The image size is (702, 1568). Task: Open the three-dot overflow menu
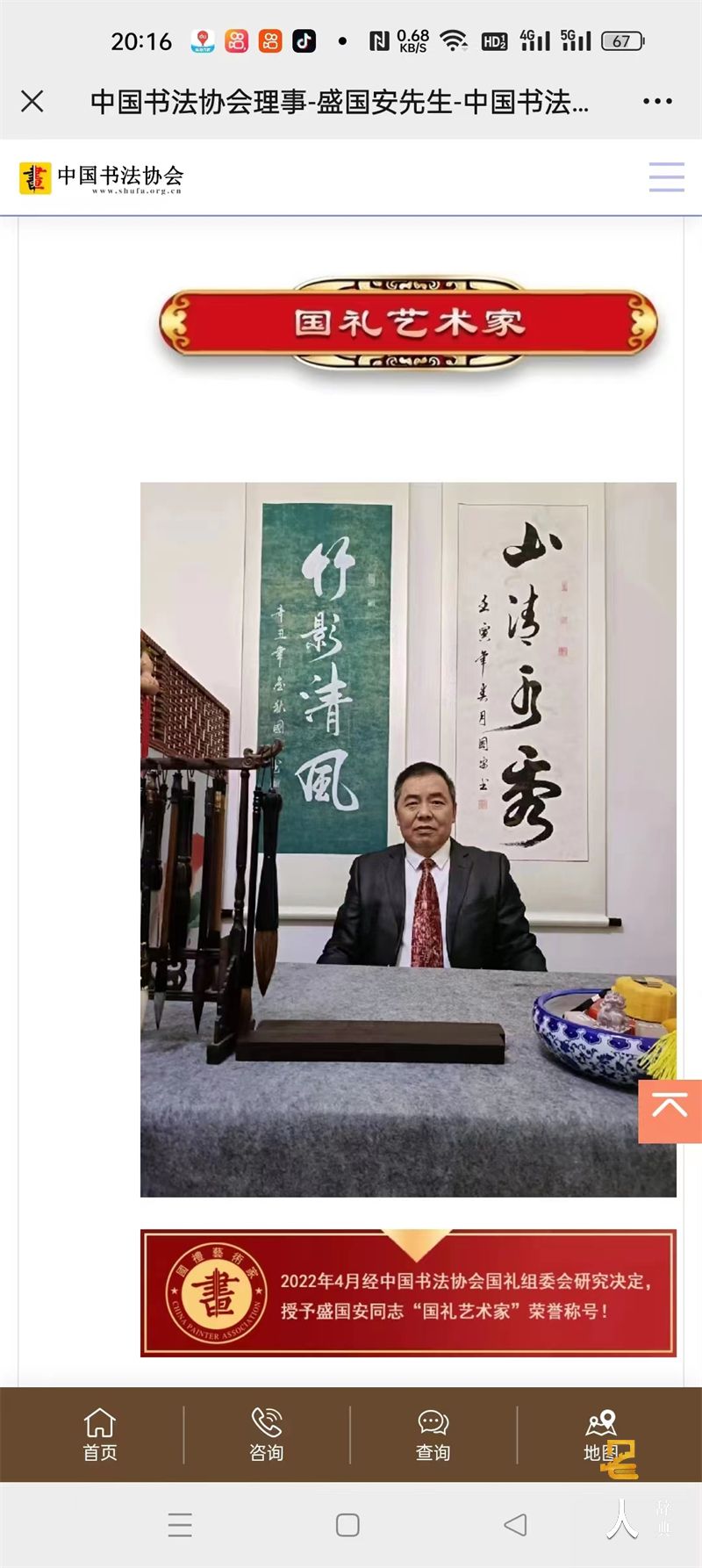[657, 102]
